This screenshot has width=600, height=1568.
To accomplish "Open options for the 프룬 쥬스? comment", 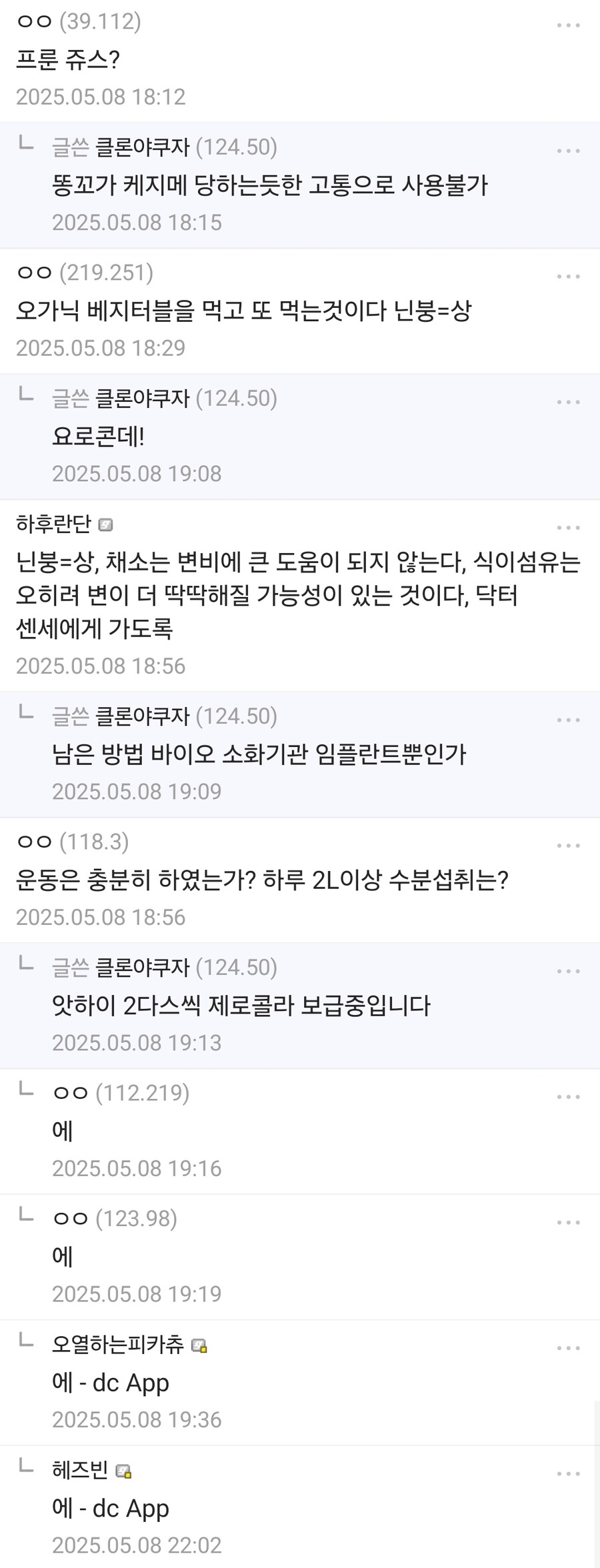I will [568, 25].
